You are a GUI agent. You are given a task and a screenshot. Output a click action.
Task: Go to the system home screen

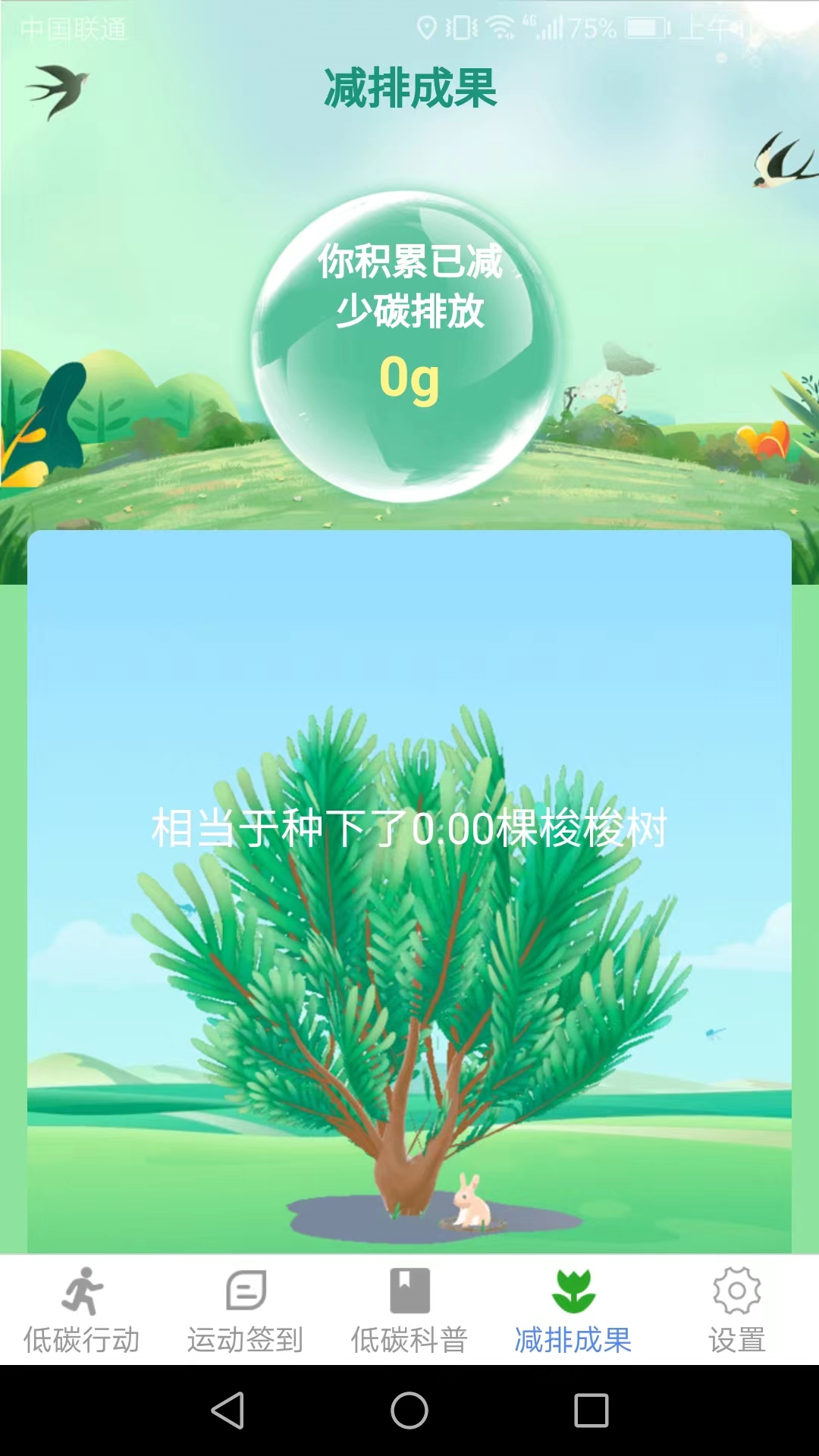pyautogui.click(x=409, y=1410)
